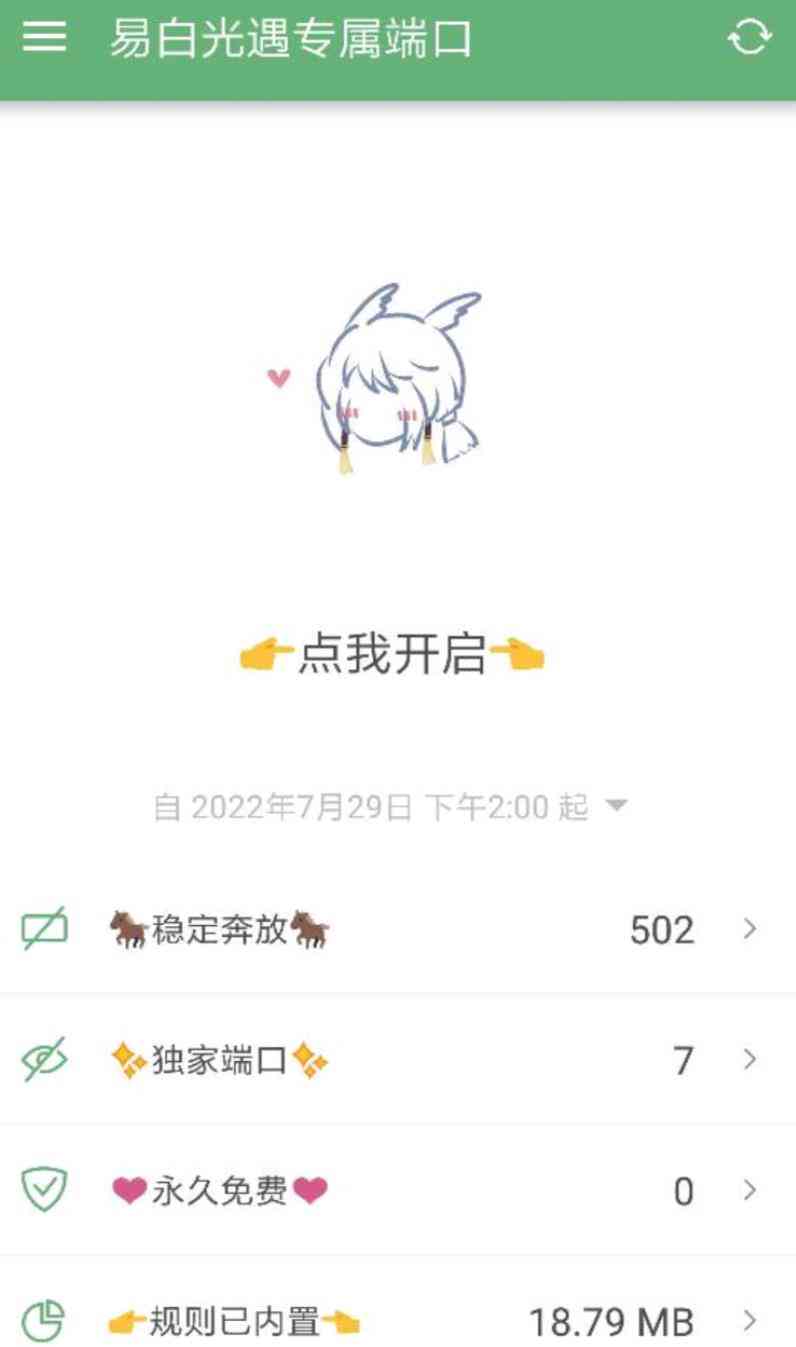This screenshot has height=1347, width=796.
Task: Open the hamburger drawer menu
Action: 45,39
